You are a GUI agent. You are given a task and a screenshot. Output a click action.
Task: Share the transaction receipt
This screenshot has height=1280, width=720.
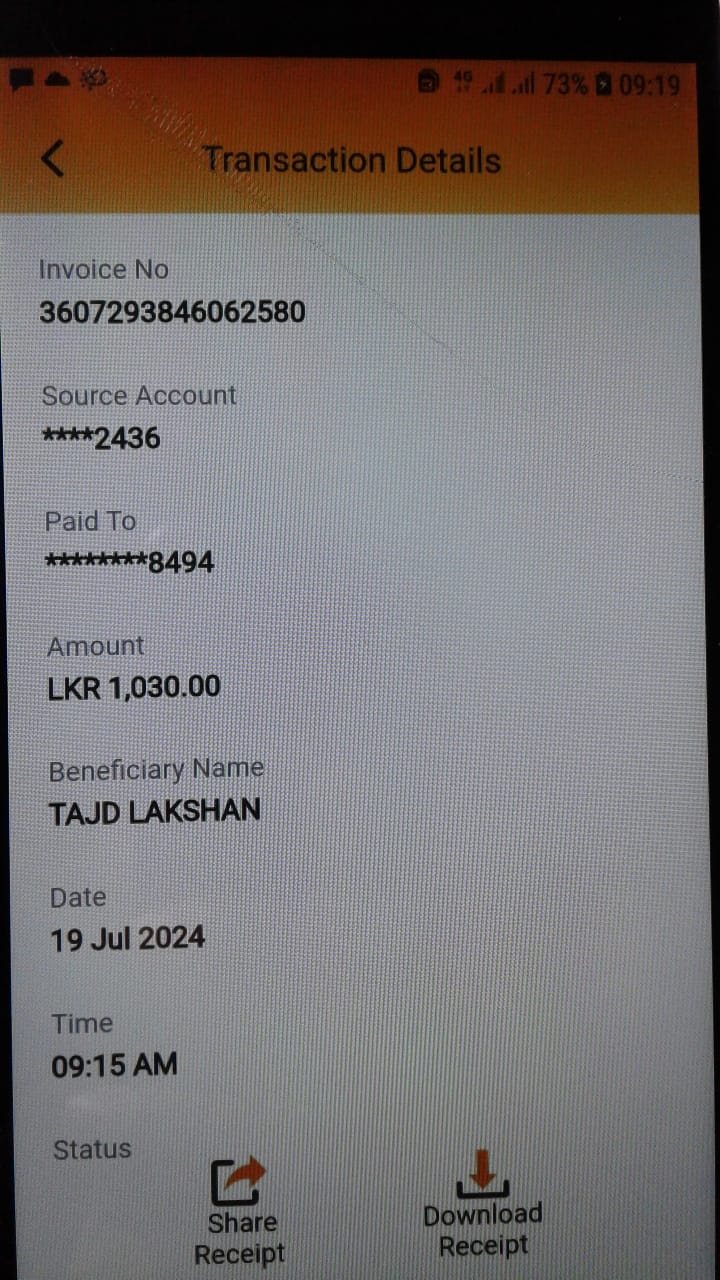239,1210
